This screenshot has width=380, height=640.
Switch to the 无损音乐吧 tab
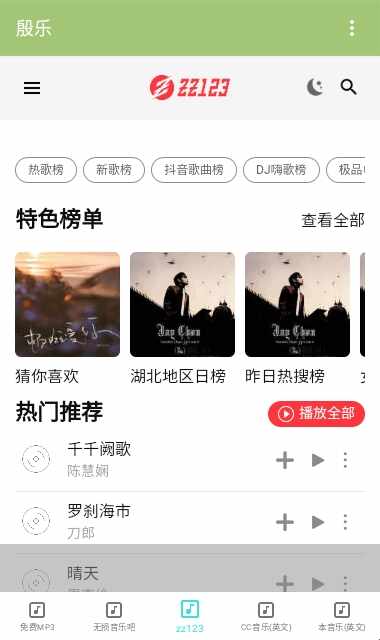click(x=114, y=616)
